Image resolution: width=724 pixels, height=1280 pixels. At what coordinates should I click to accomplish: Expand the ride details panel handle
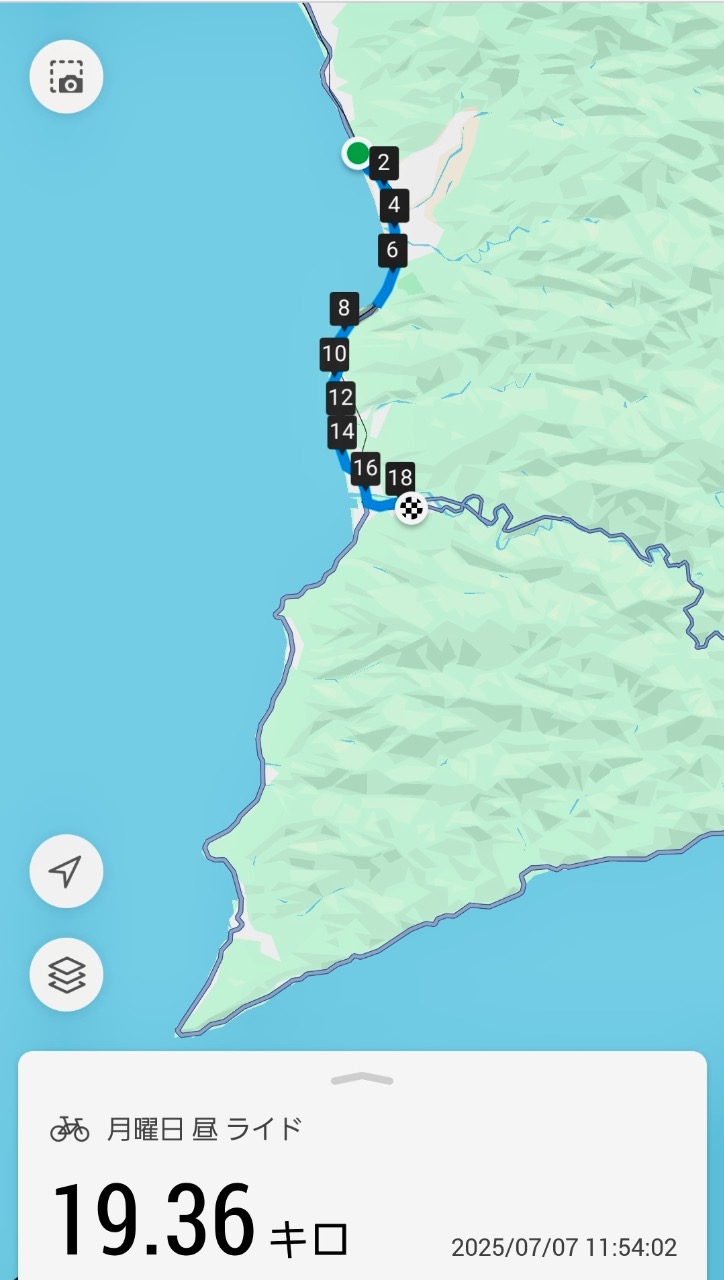point(362,1079)
